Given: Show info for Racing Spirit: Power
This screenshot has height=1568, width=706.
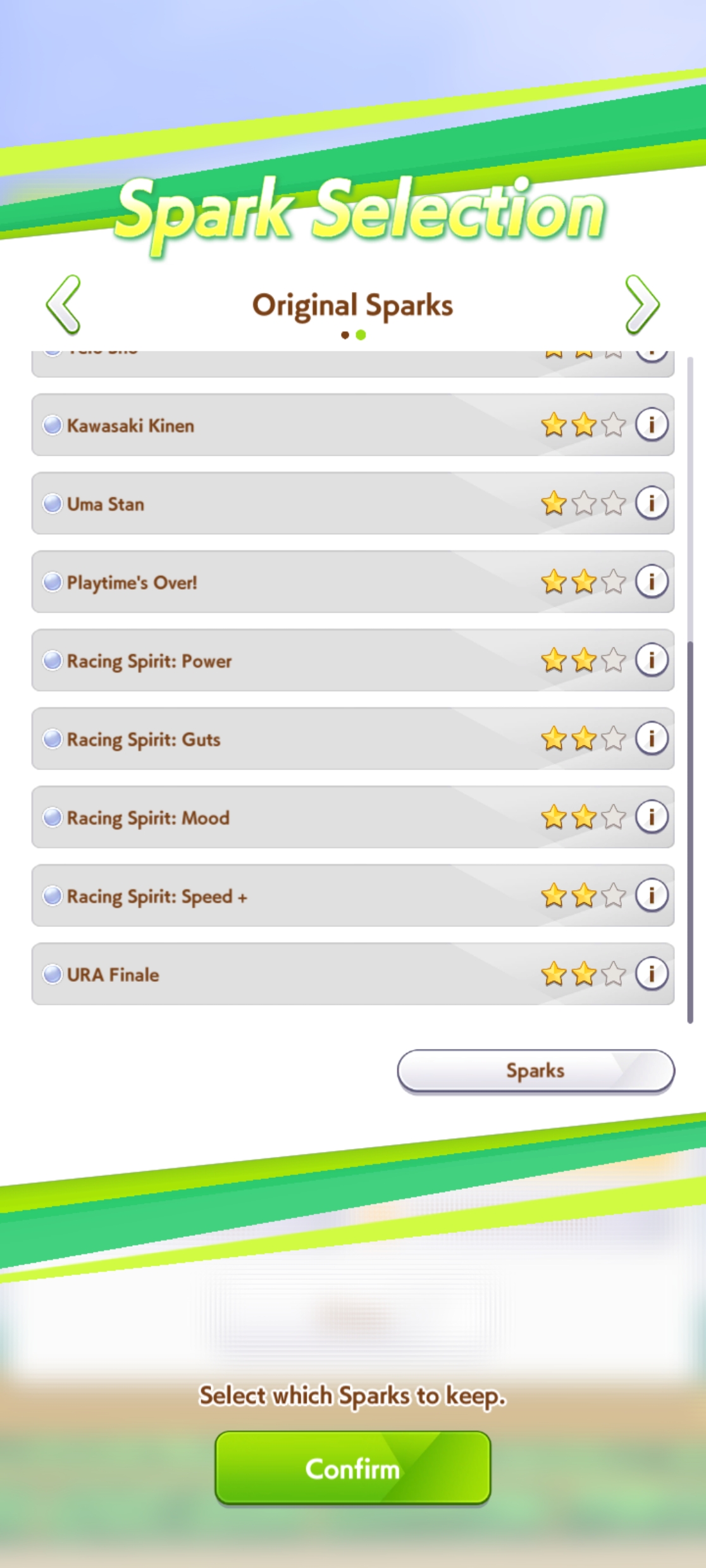Looking at the screenshot, I should pyautogui.click(x=652, y=659).
